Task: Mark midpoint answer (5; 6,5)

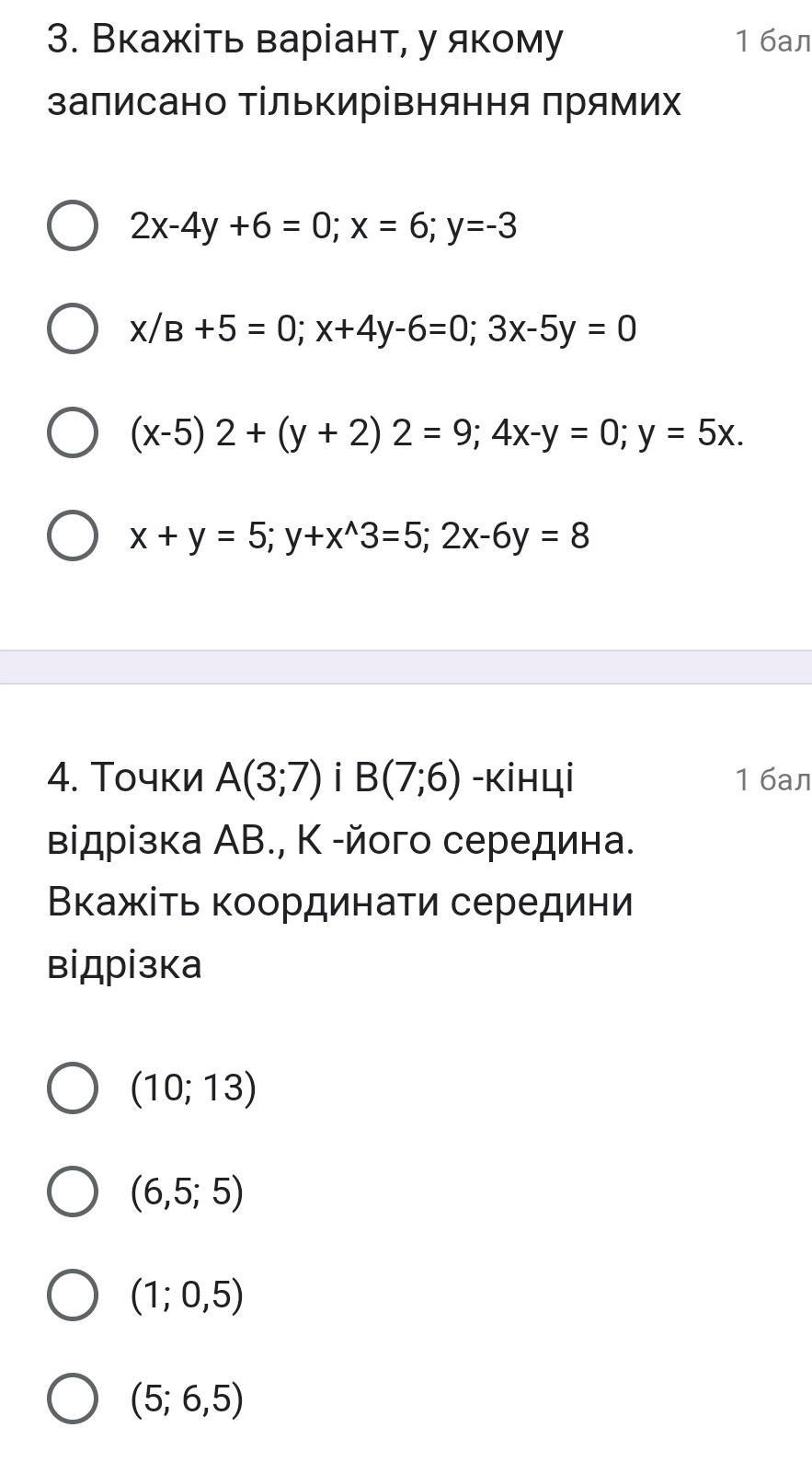Action: point(73,1399)
